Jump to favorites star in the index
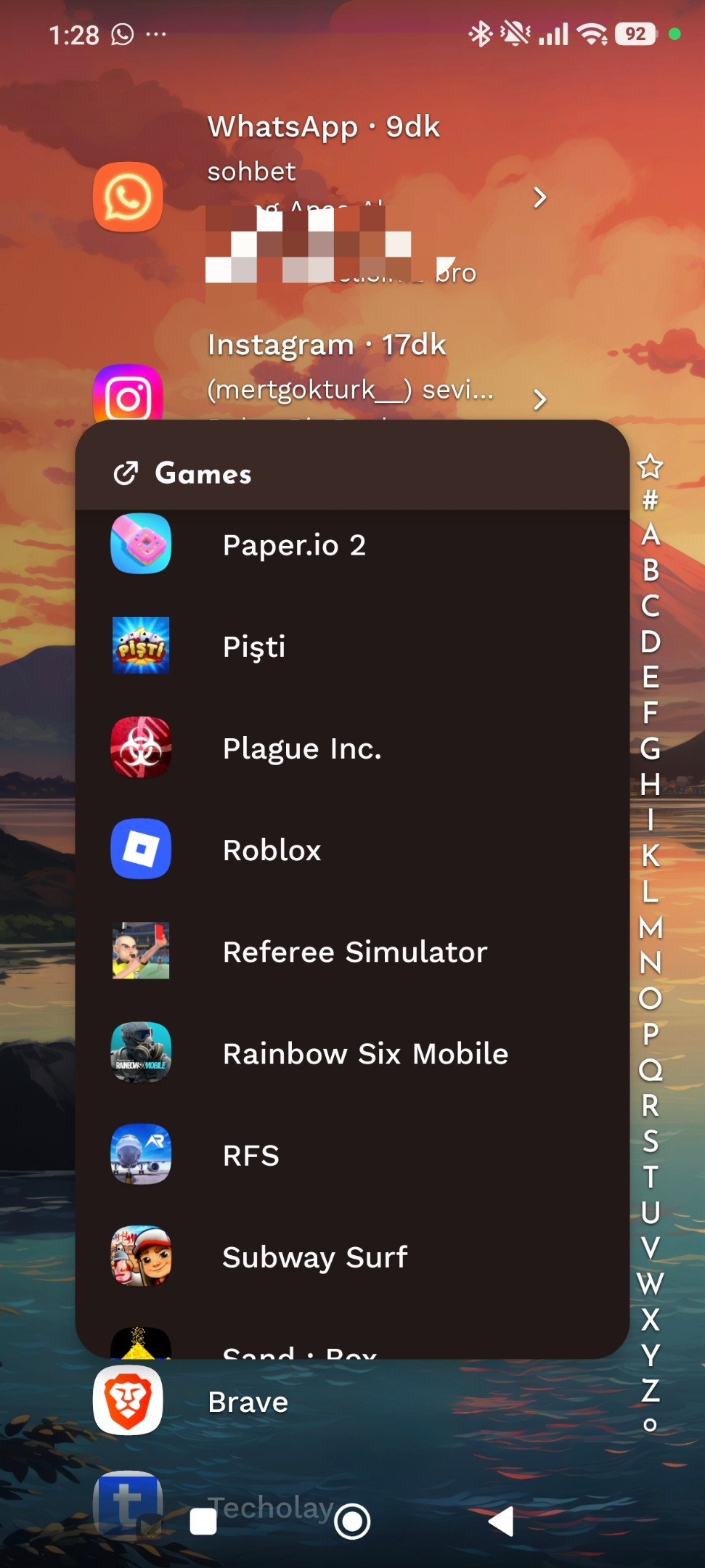Image resolution: width=705 pixels, height=1568 pixels. click(x=651, y=466)
